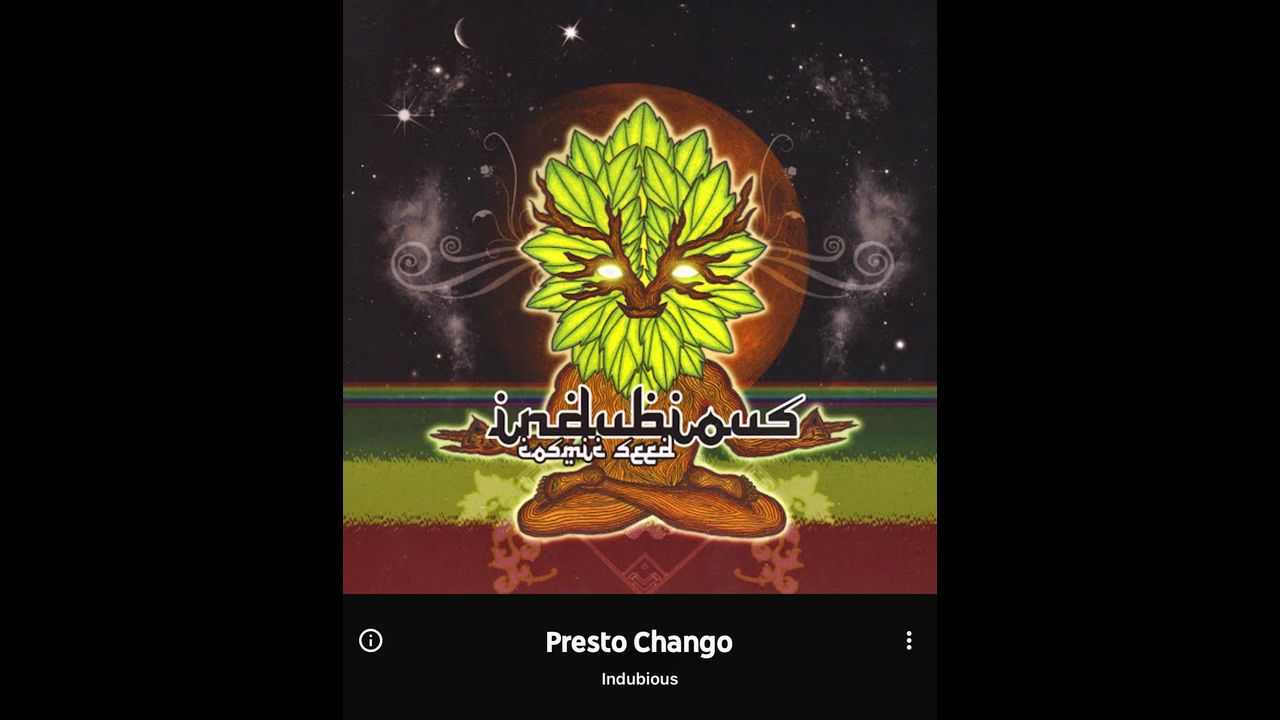Open the three-dot overflow menu
Screen dimensions: 1280x720
click(x=908, y=641)
